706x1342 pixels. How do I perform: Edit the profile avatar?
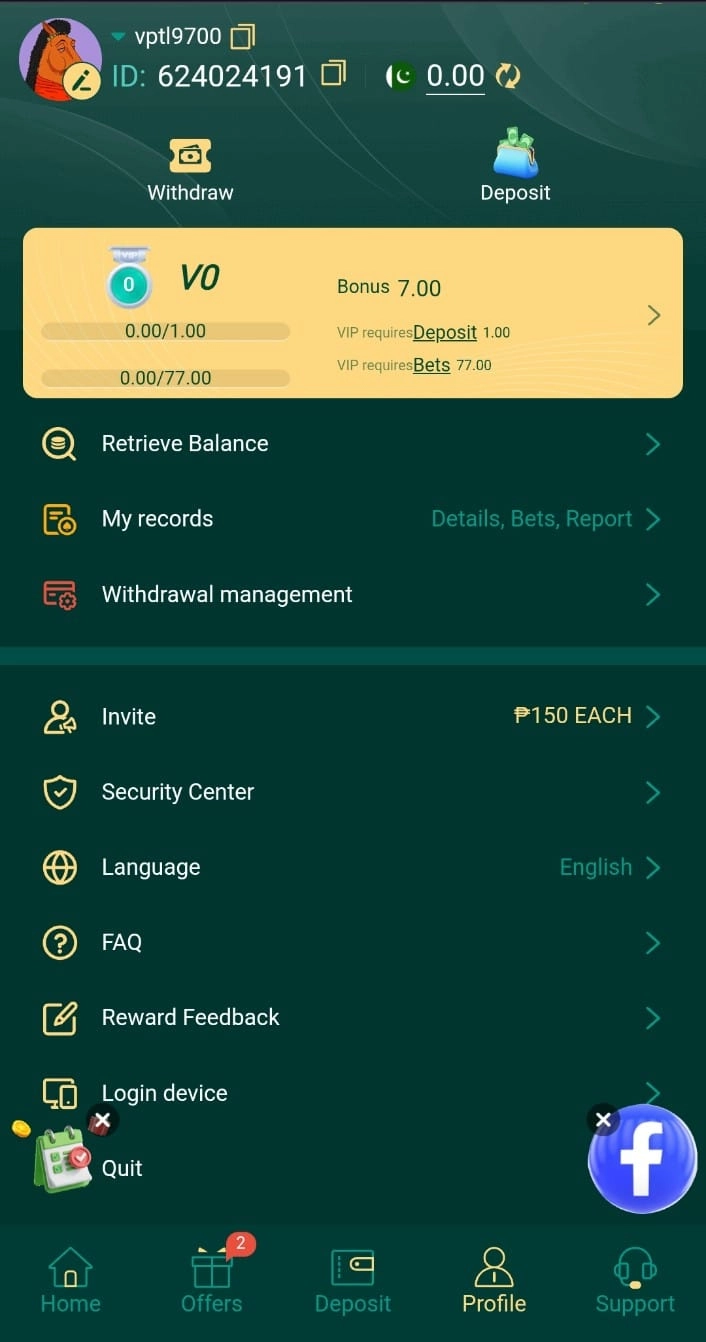click(81, 80)
